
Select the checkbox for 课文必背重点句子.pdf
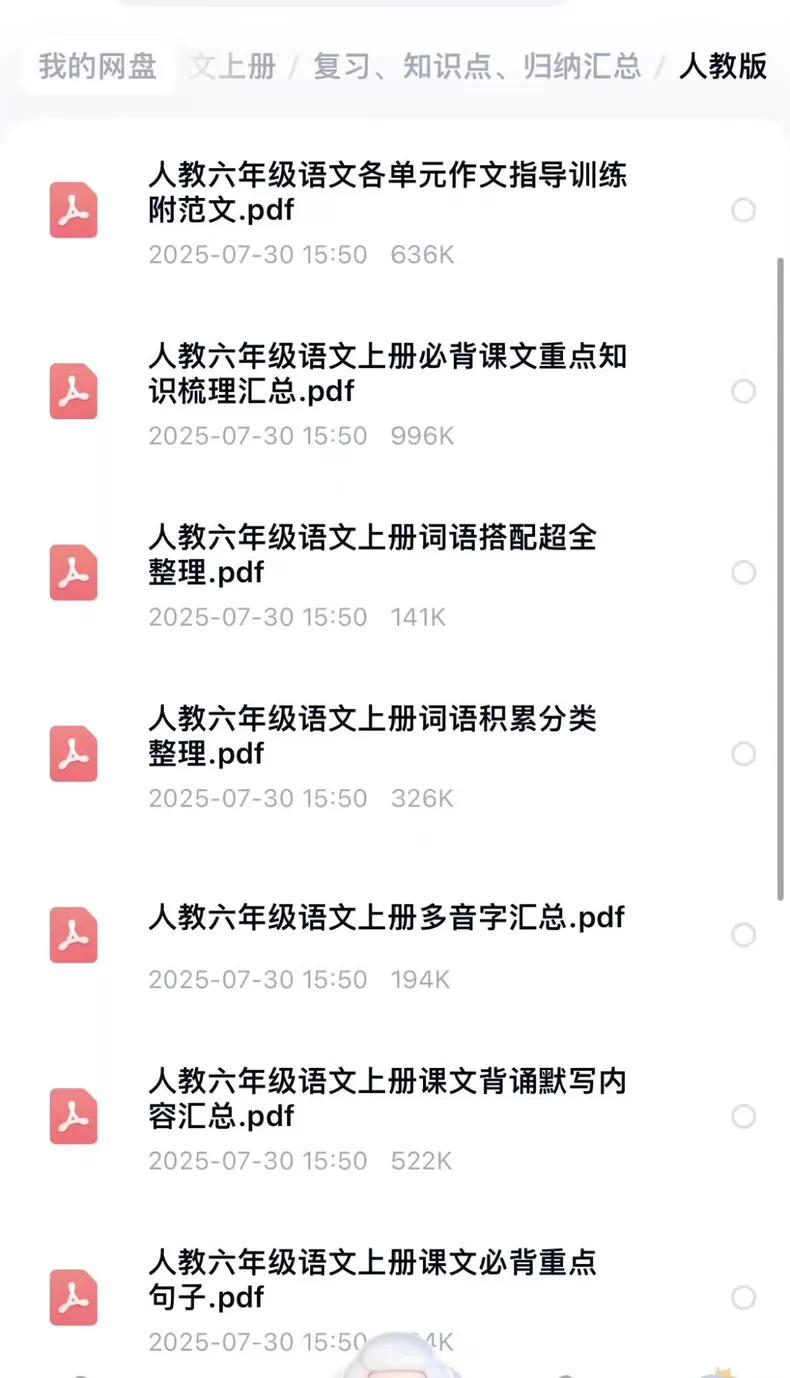(743, 1297)
